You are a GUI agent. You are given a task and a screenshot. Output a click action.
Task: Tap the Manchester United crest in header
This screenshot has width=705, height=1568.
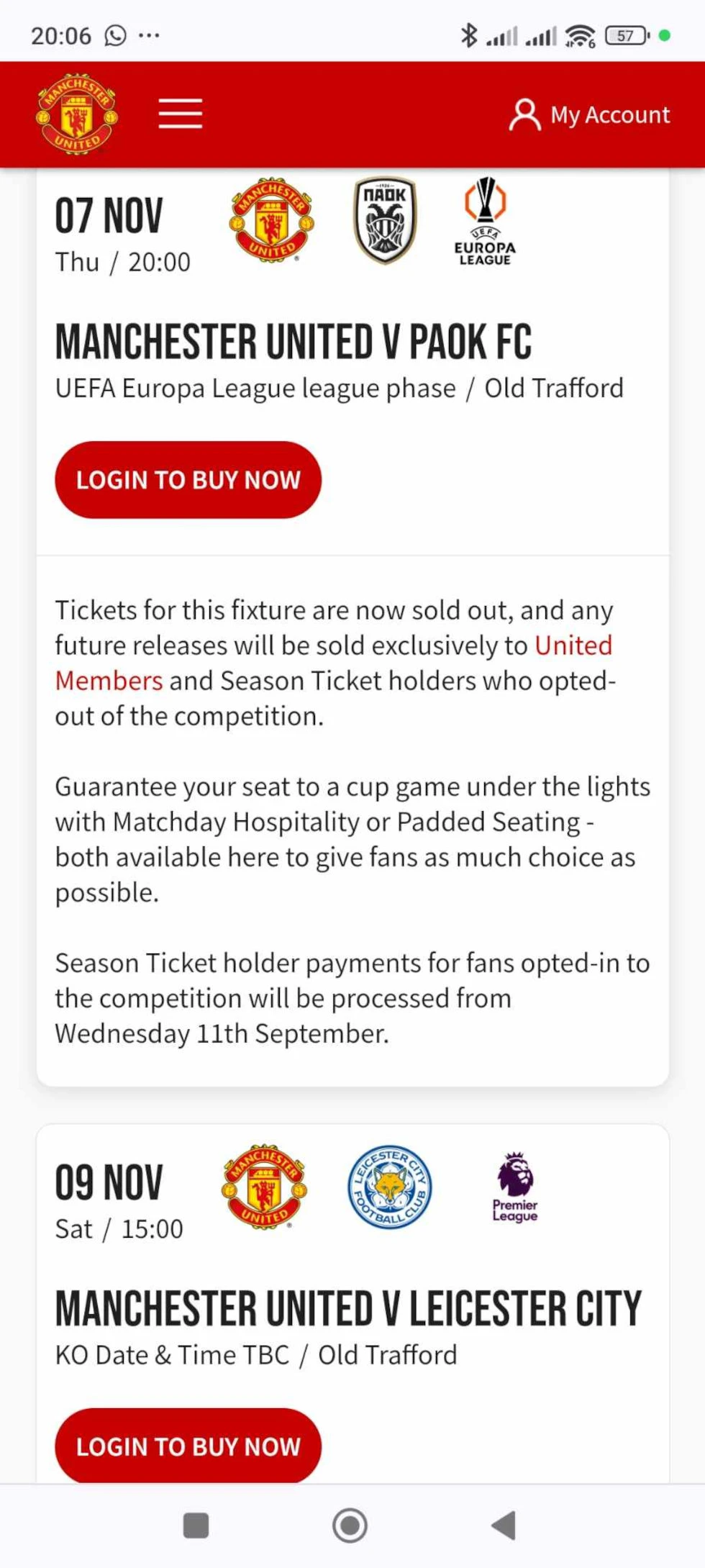[77, 114]
